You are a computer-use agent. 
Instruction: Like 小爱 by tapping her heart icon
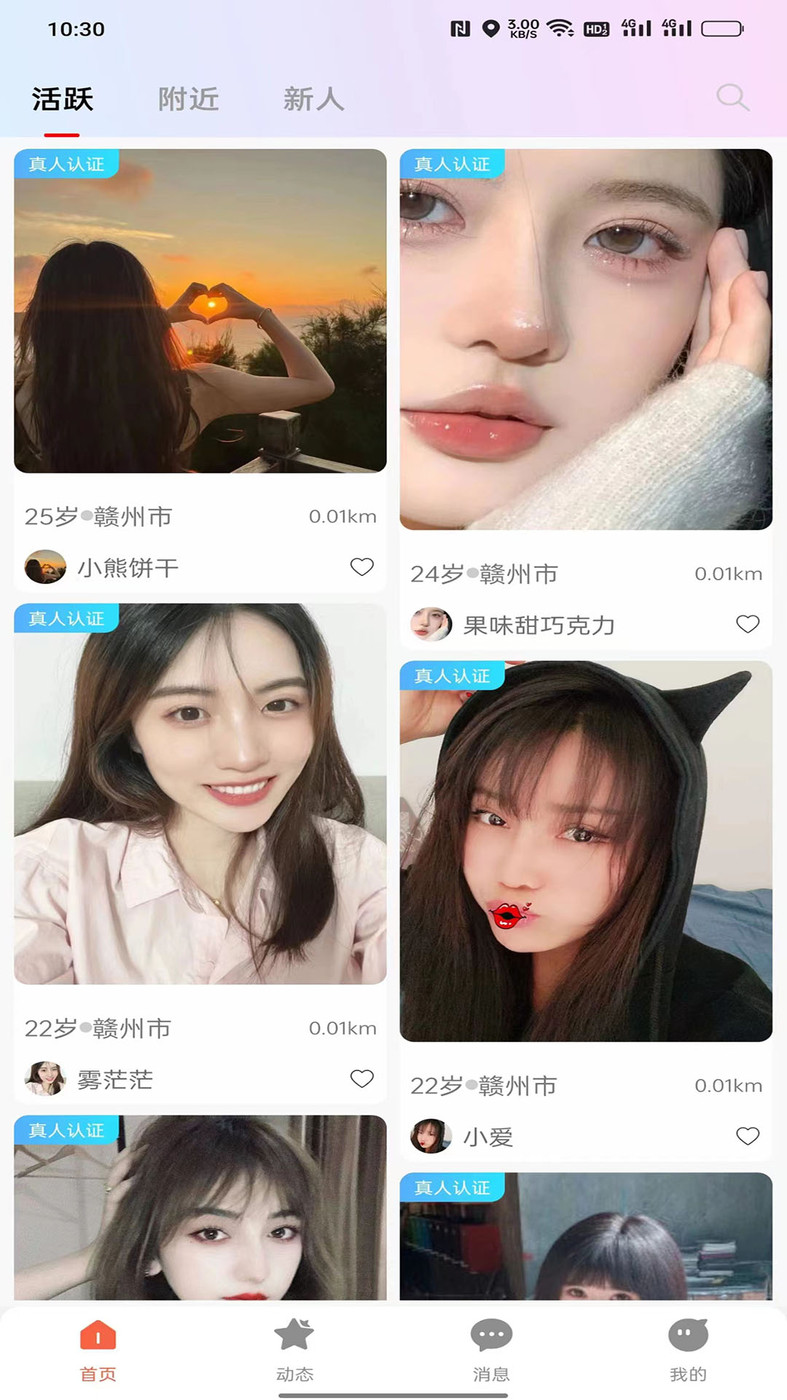pyautogui.click(x=747, y=1136)
